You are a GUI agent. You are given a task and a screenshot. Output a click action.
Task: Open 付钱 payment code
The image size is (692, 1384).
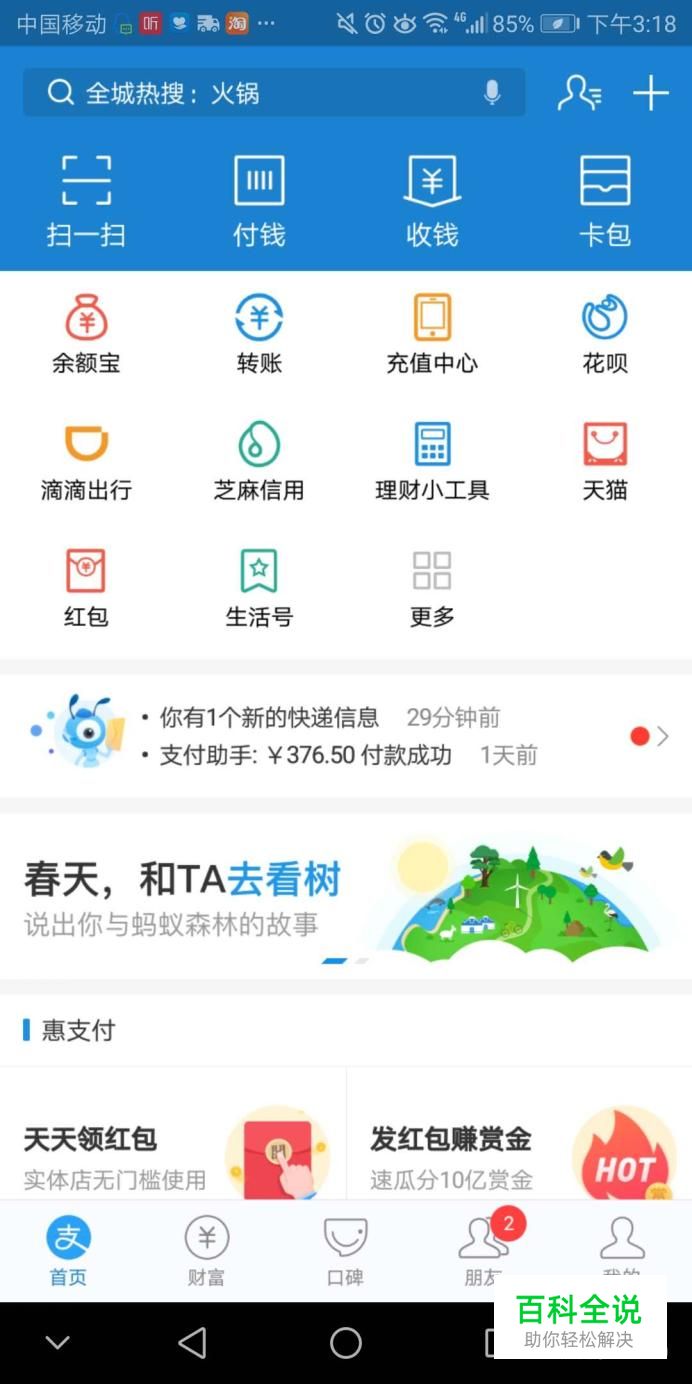[259, 200]
